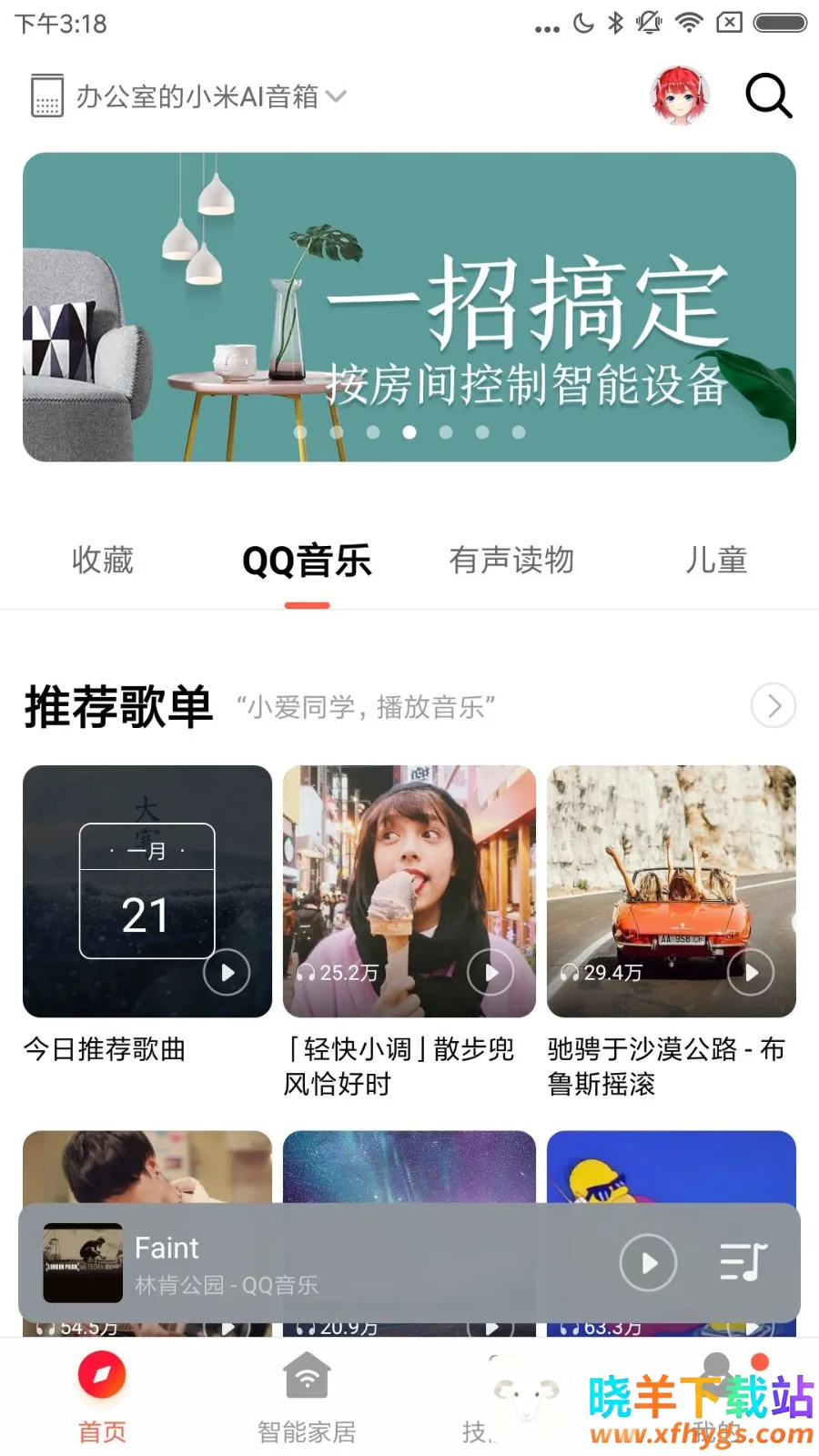Viewport: 819px width, 1456px height.
Task: Select the QQ音乐 tab
Action: [307, 561]
